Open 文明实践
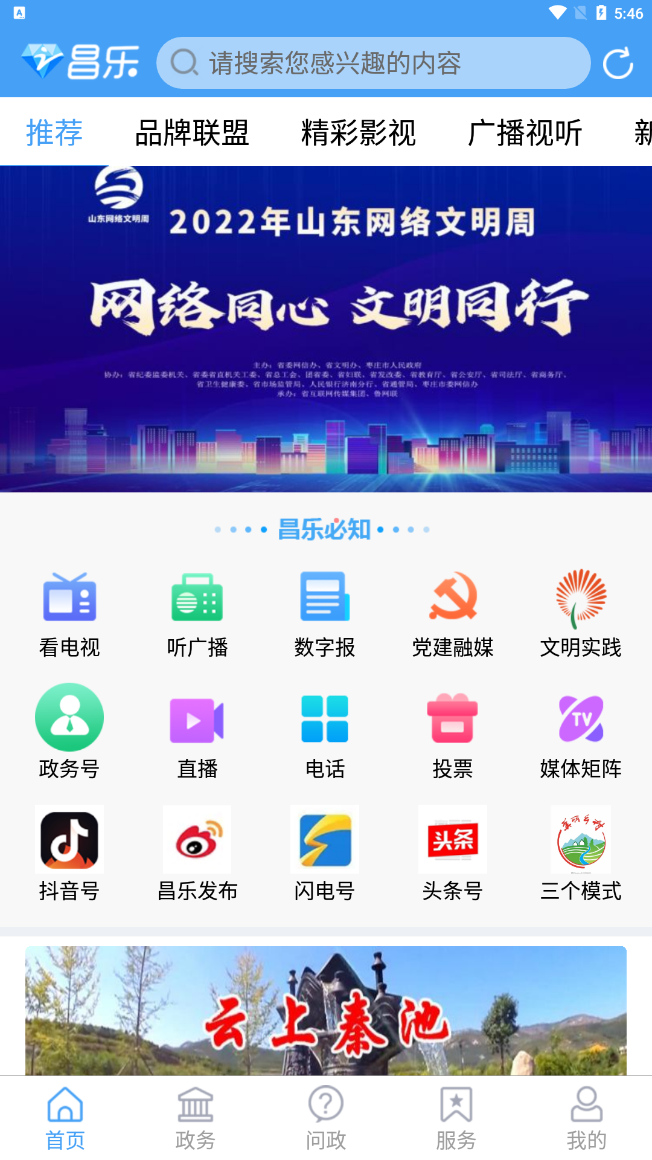The image size is (652, 1160). click(x=581, y=613)
